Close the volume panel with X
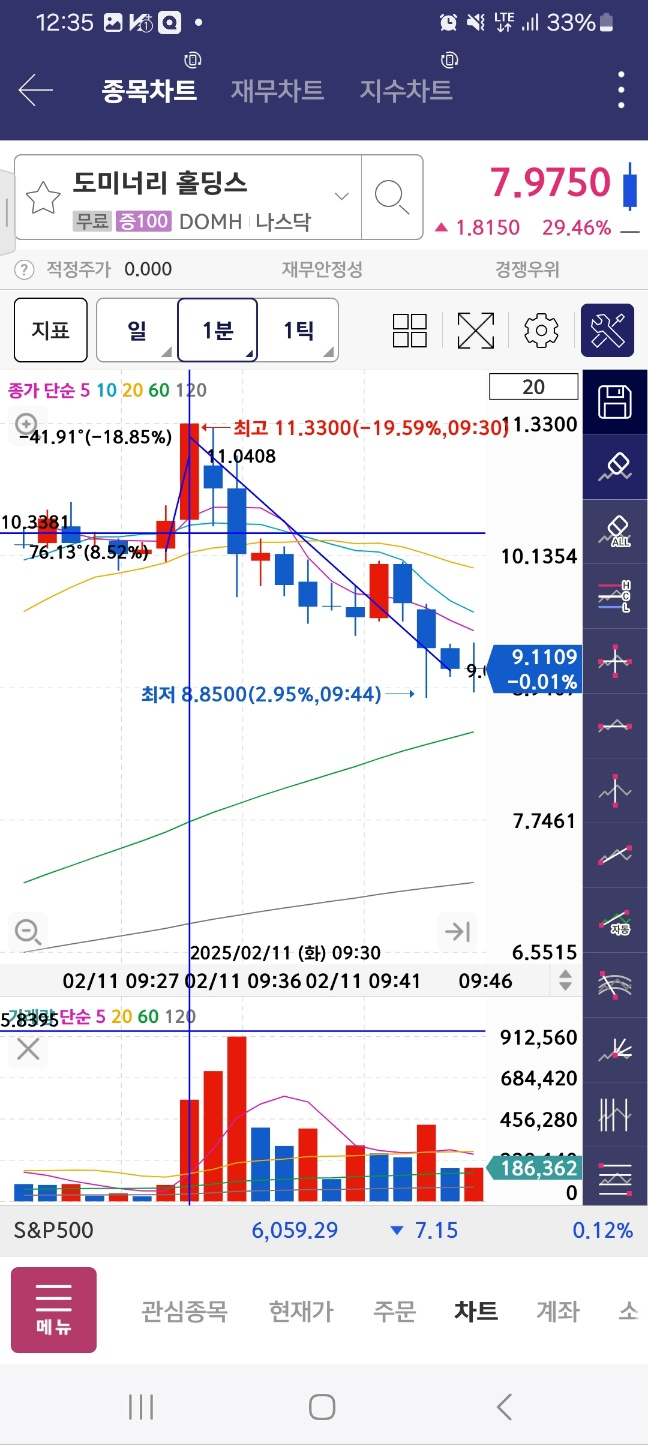Screen dimensions: 648x1445 pos(28,1049)
